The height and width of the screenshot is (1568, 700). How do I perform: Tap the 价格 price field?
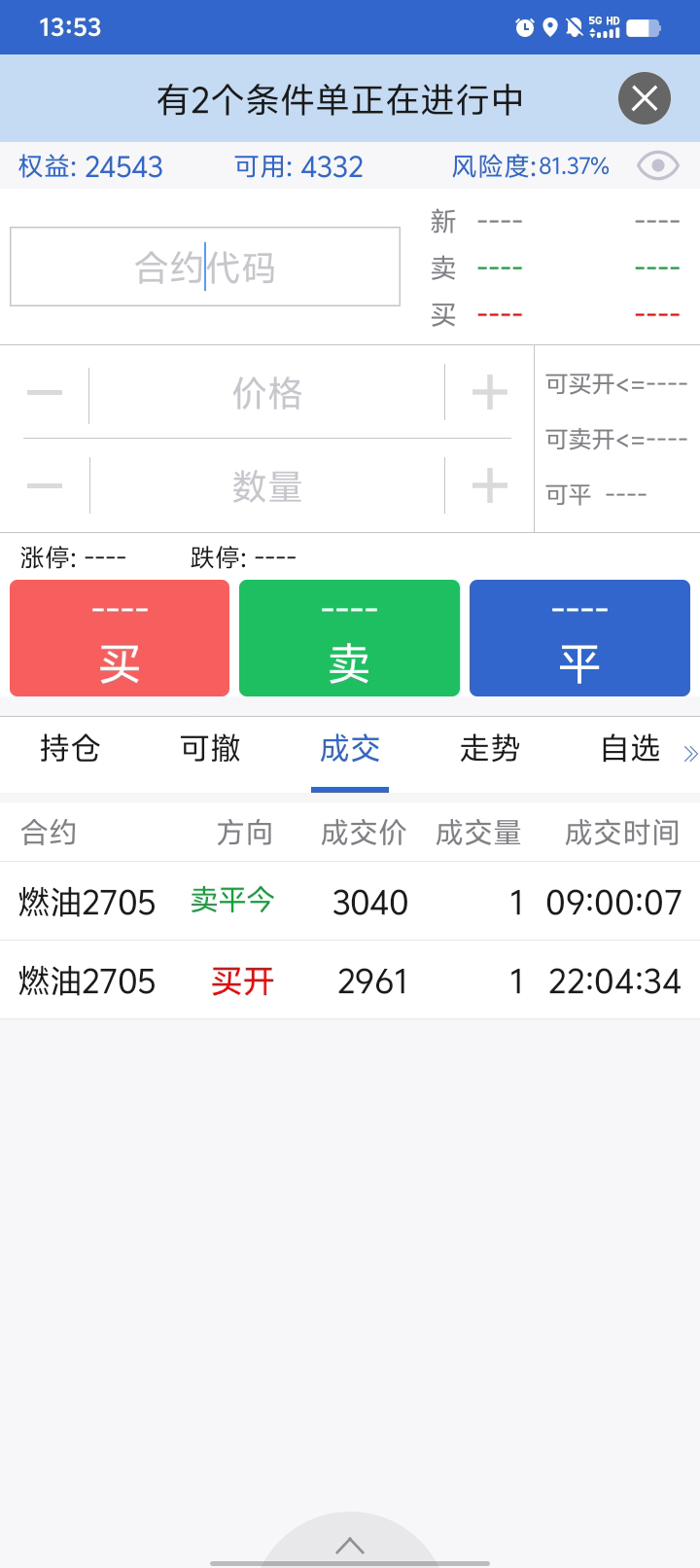(267, 393)
